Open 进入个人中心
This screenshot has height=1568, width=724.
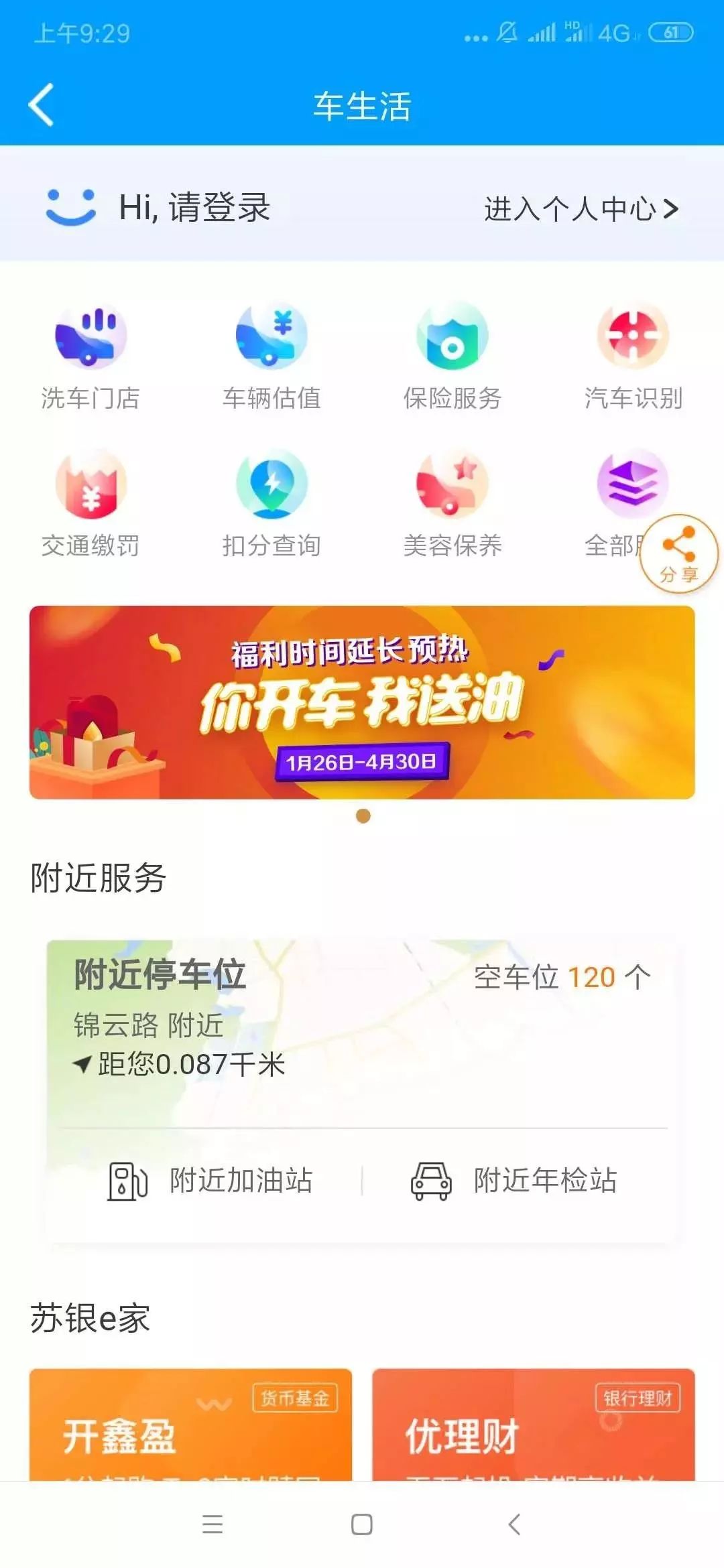[581, 208]
